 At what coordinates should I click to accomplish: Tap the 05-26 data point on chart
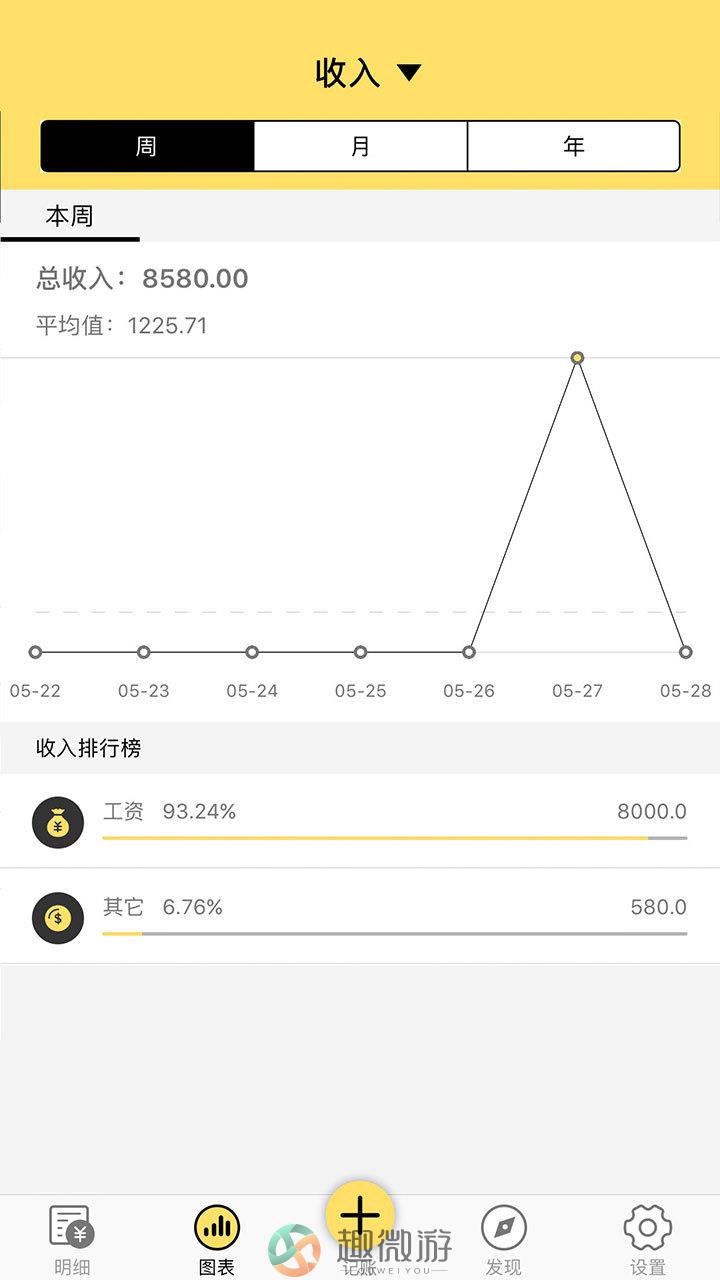(469, 652)
